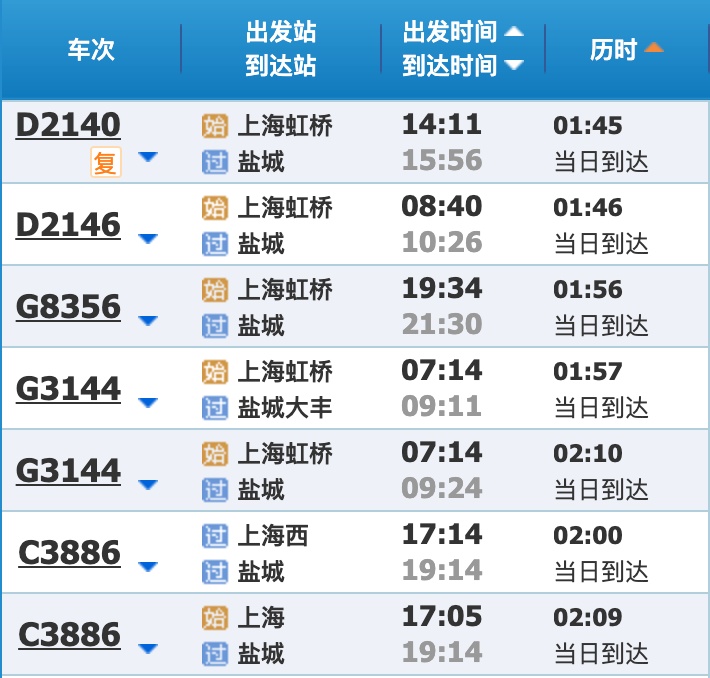This screenshot has height=678, width=710.
Task: Open train D2140 details link
Action: pyautogui.click(x=68, y=125)
